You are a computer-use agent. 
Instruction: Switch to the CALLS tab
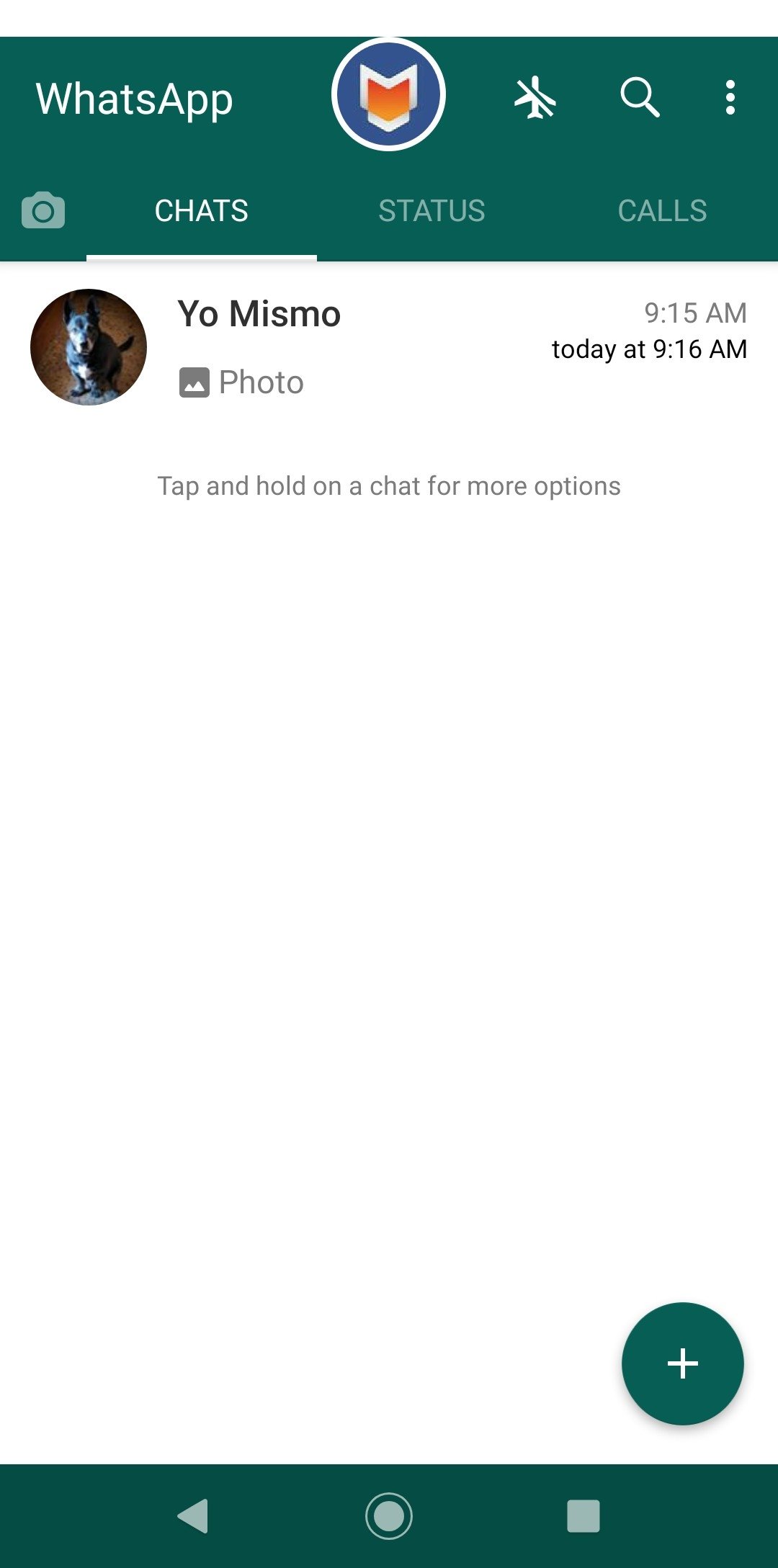coord(662,211)
